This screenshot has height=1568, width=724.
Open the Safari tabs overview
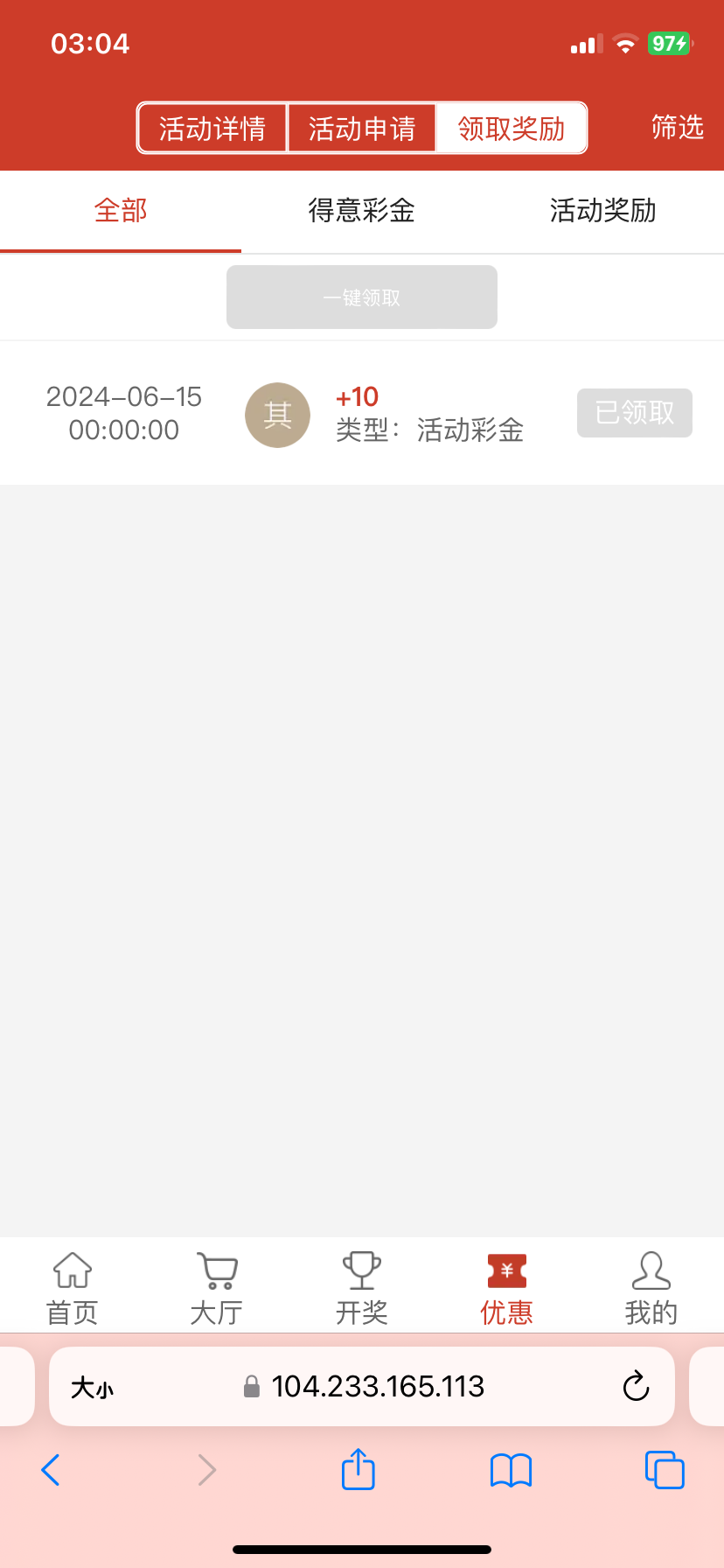[665, 1470]
